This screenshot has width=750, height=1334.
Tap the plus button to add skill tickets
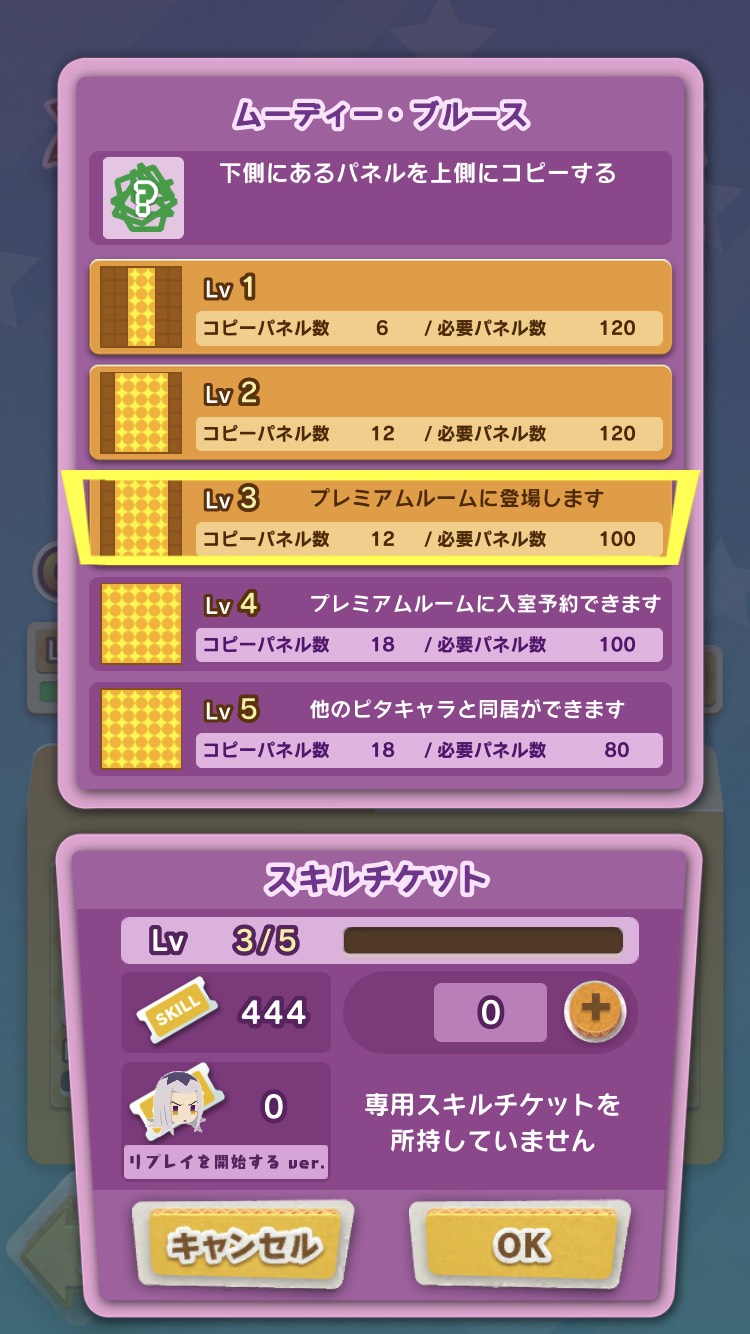595,1012
